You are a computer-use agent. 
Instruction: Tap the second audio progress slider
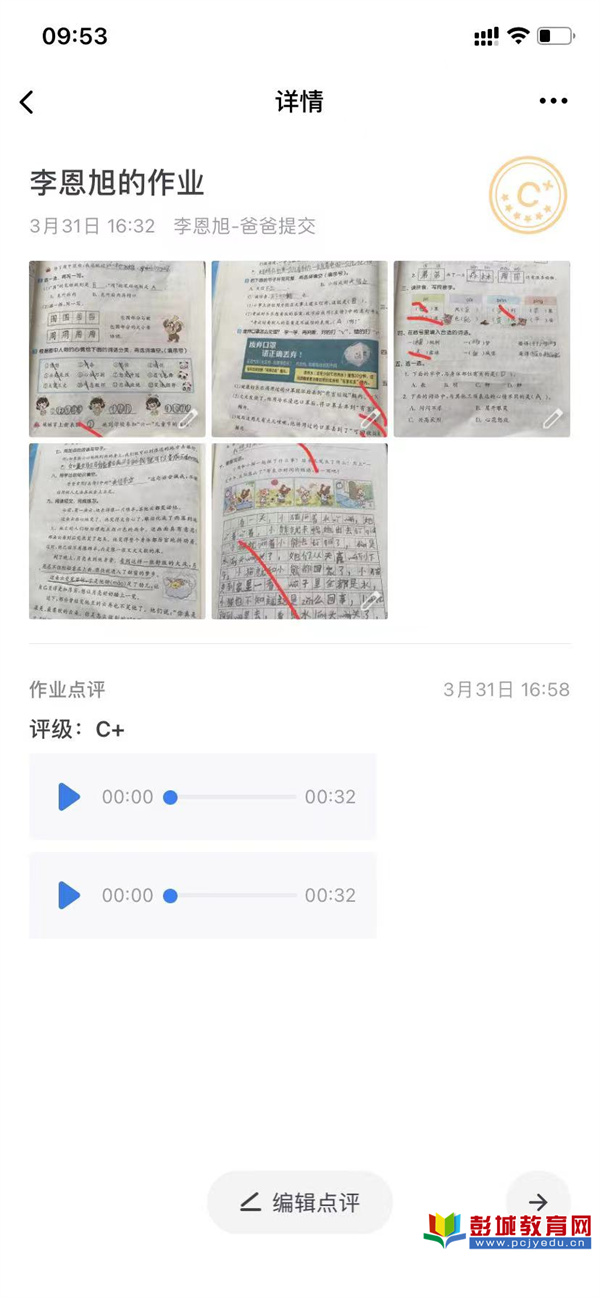point(233,895)
